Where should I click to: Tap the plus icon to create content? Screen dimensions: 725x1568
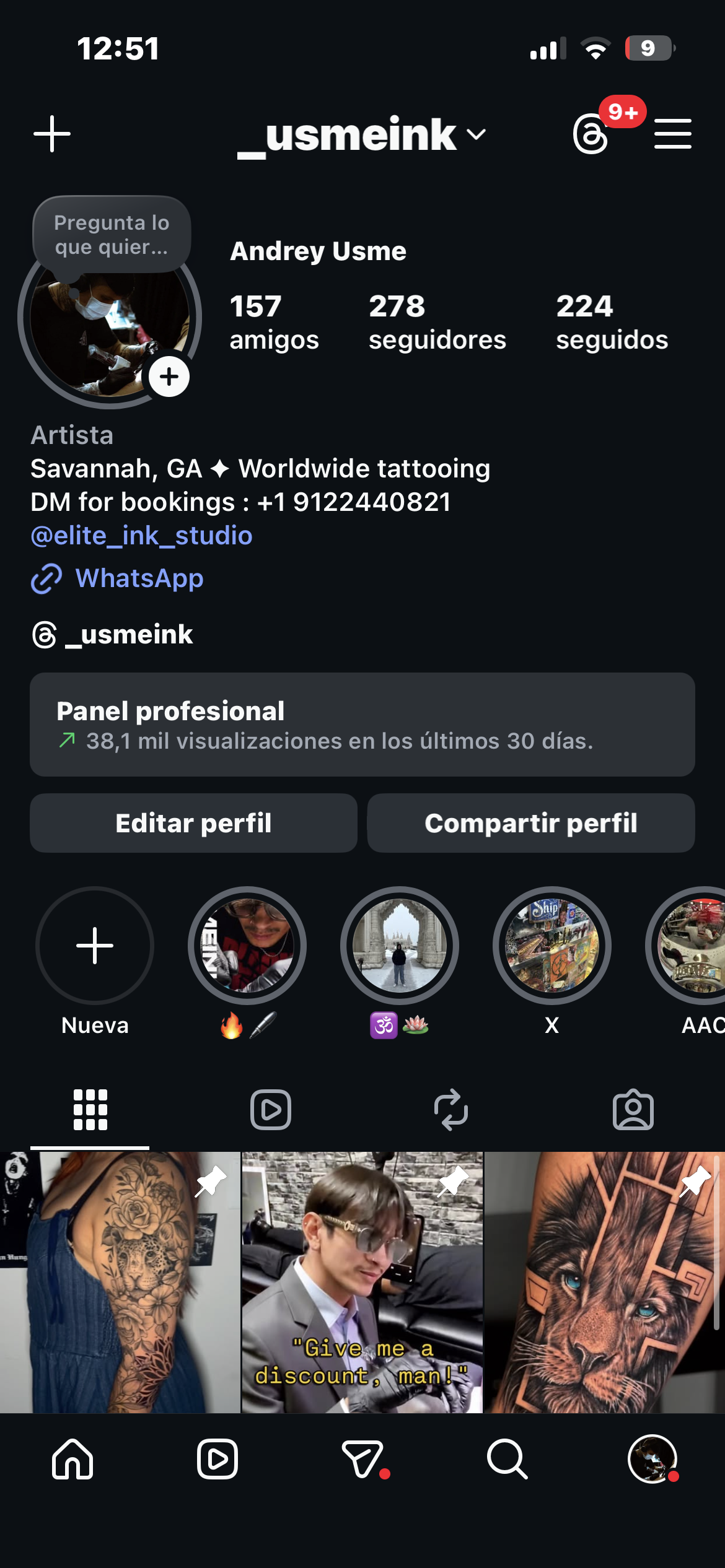52,134
